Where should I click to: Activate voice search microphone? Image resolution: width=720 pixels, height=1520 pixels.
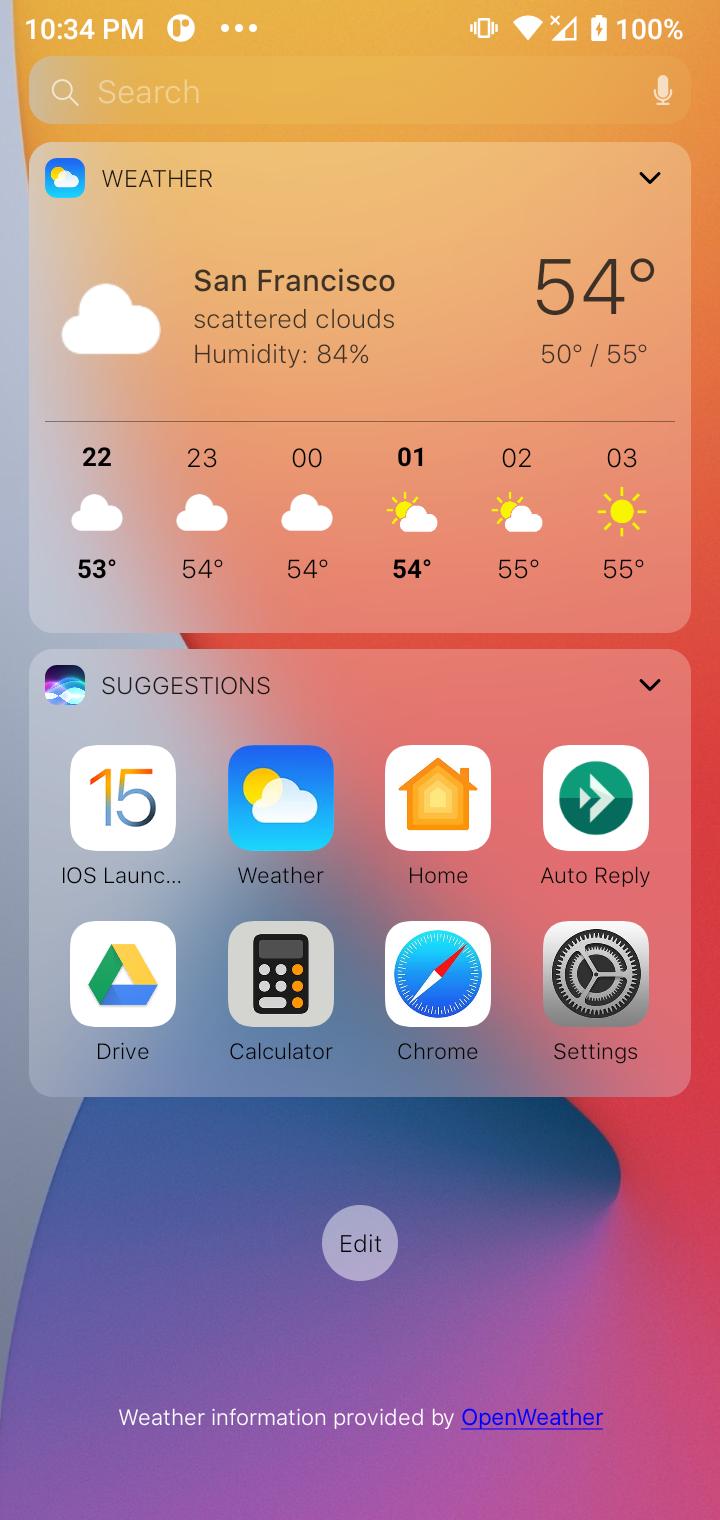pyautogui.click(x=662, y=92)
